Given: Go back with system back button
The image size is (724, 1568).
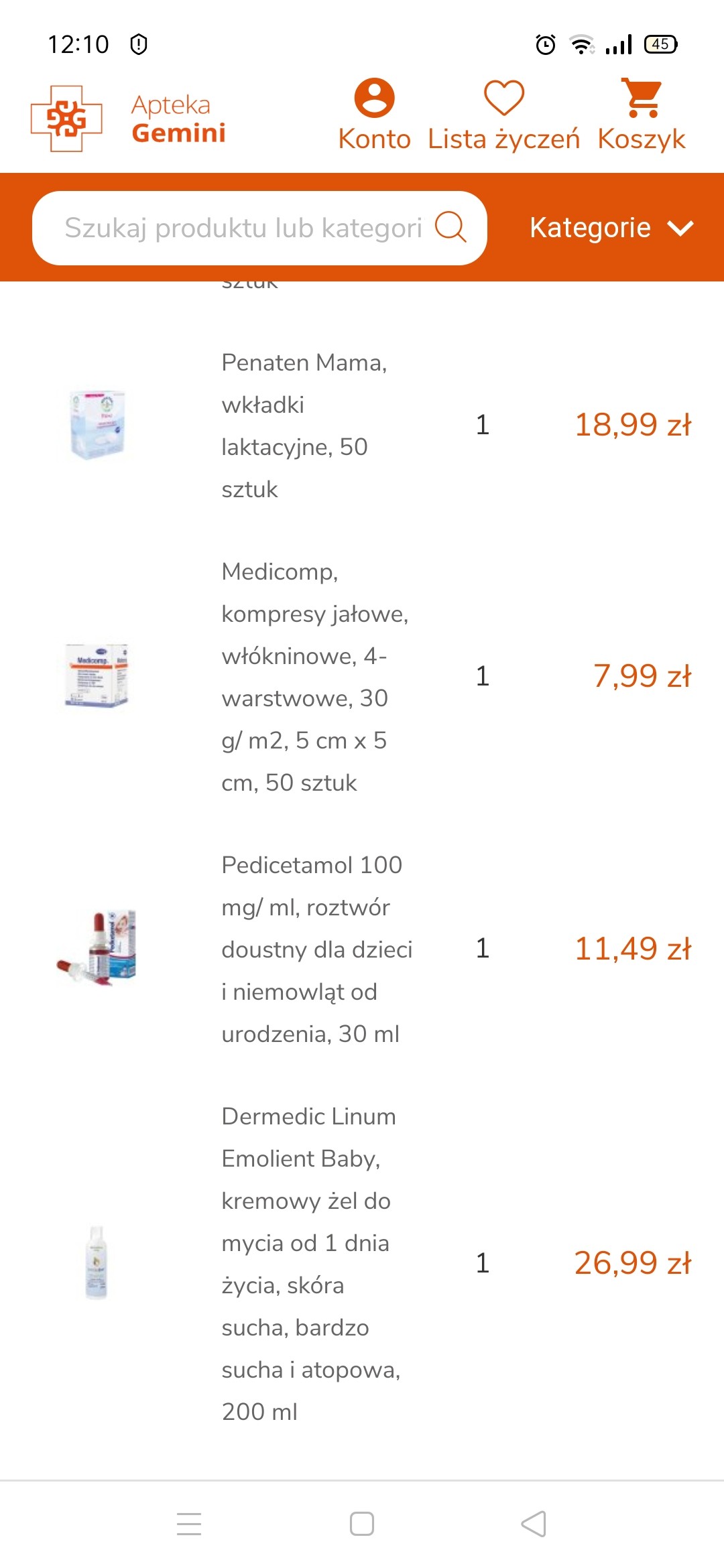Looking at the screenshot, I should click(534, 1524).
